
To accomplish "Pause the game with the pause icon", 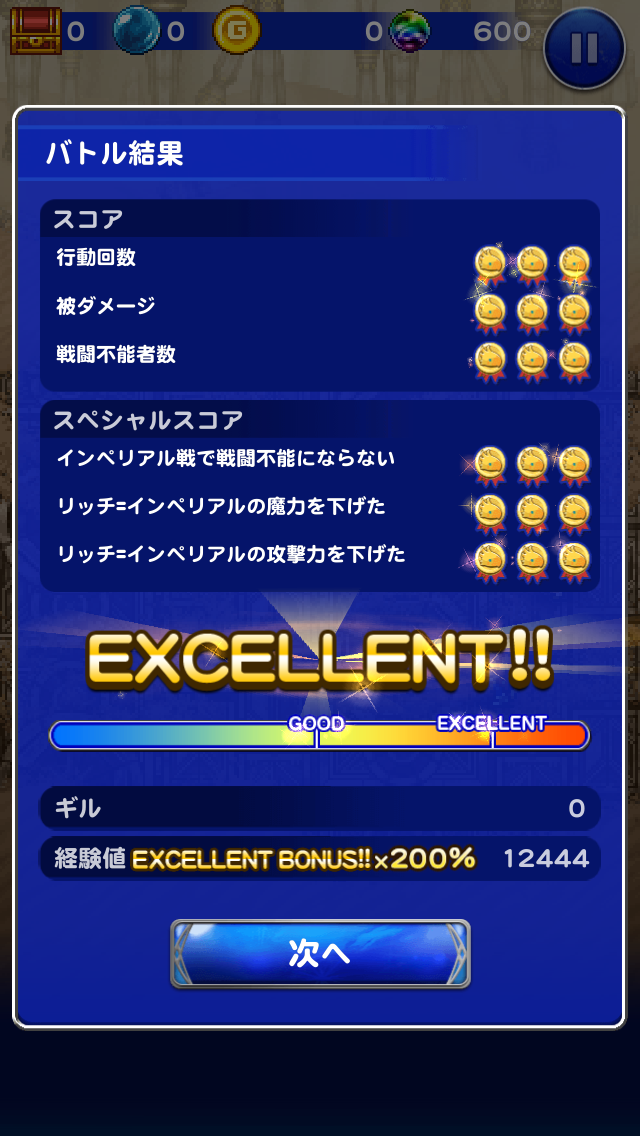I will [584, 47].
